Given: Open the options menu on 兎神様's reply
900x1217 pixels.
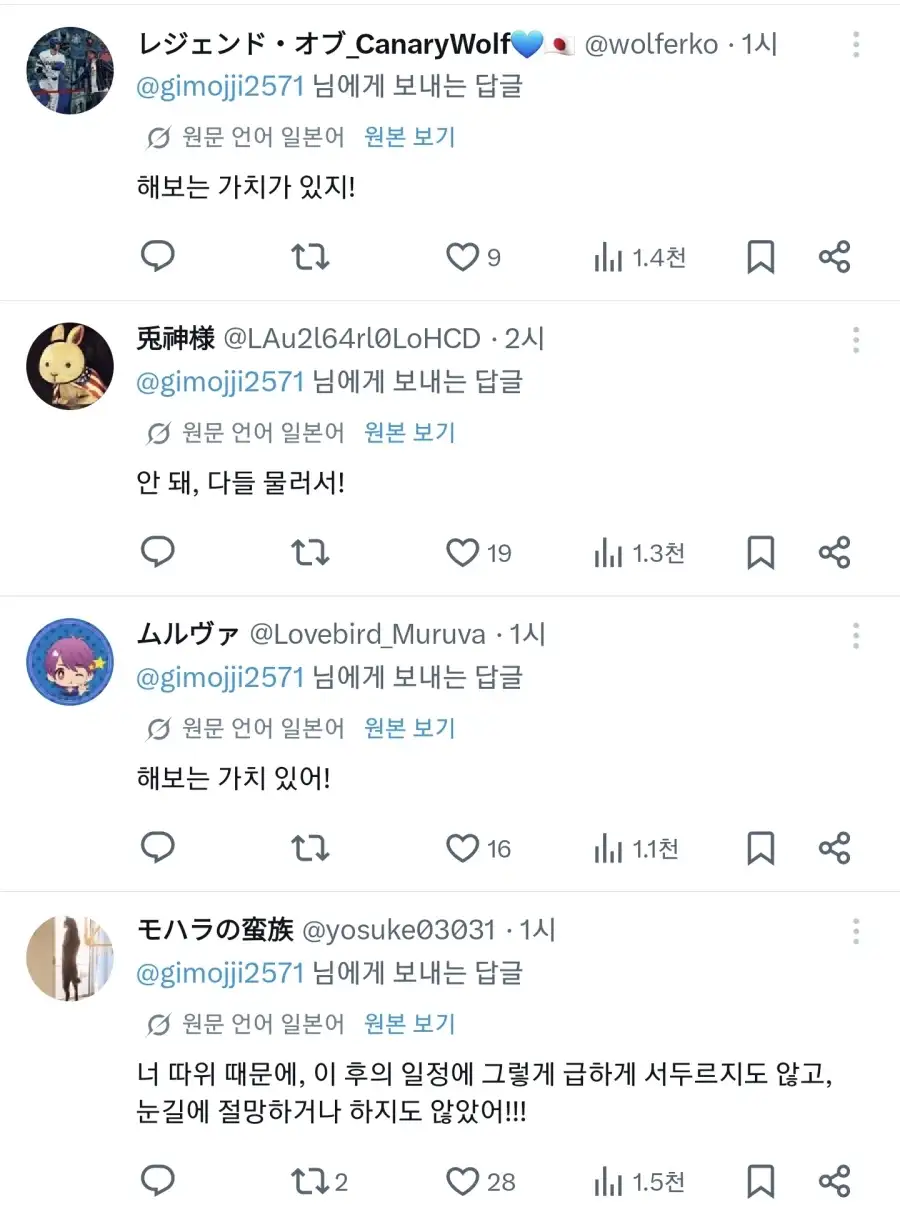Looking at the screenshot, I should coord(855,339).
